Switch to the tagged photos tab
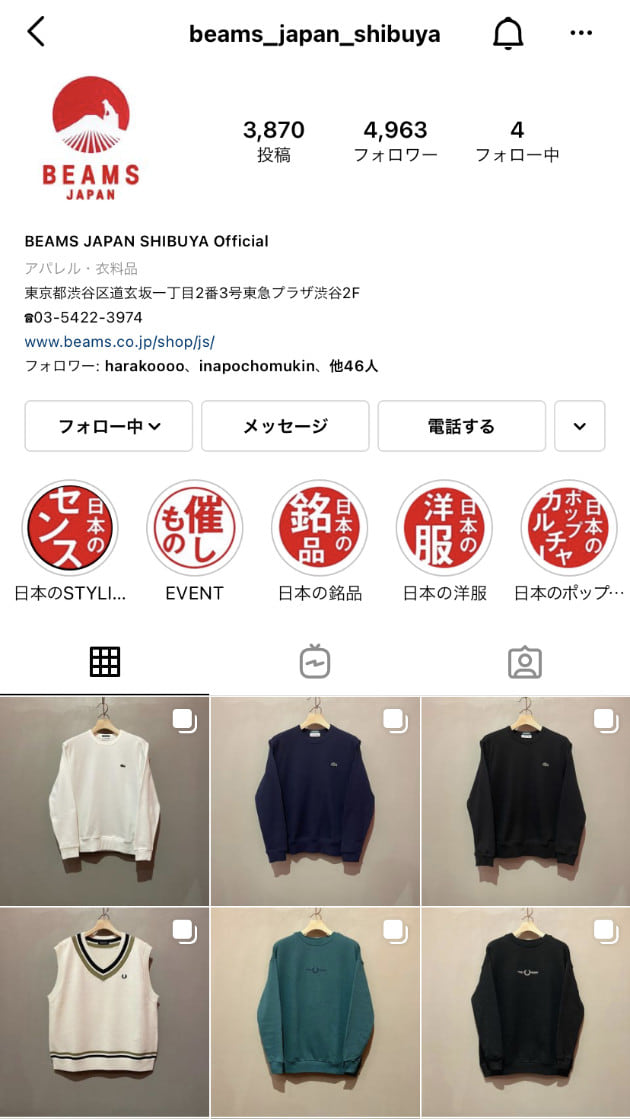Image resolution: width=630 pixels, height=1119 pixels. click(524, 661)
